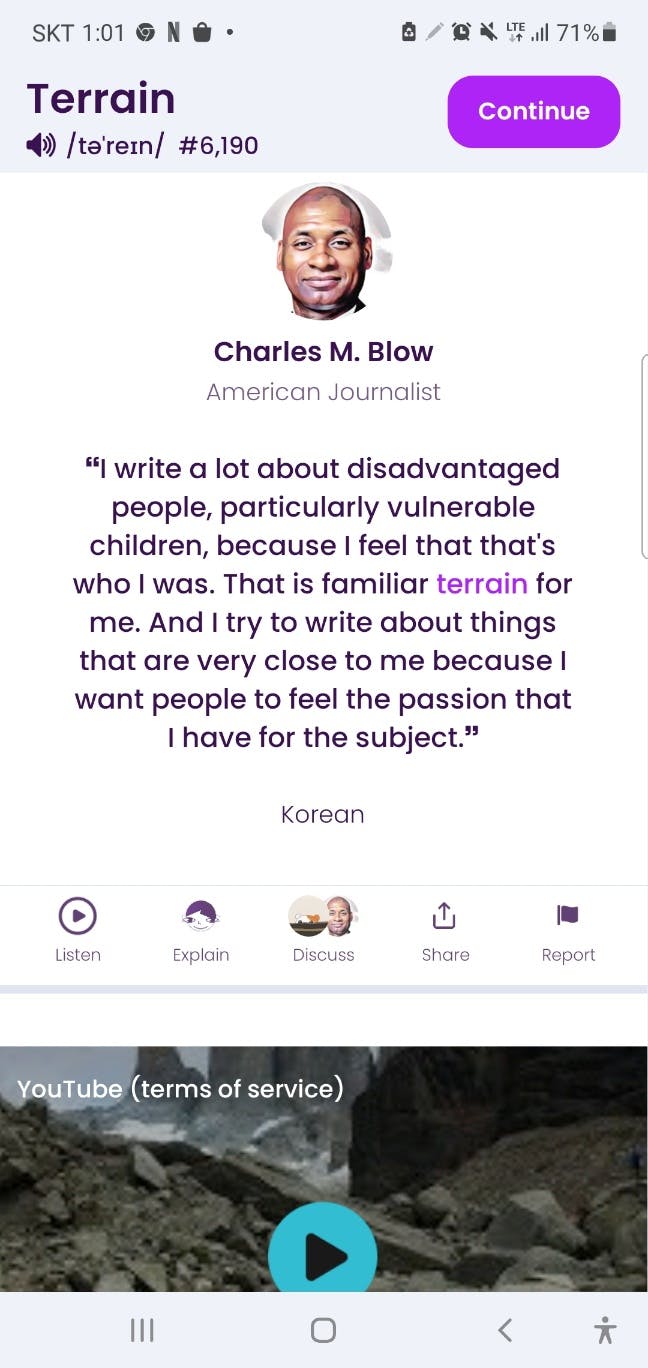648x1368 pixels.
Task: Open the Discuss section
Action: 323,929
